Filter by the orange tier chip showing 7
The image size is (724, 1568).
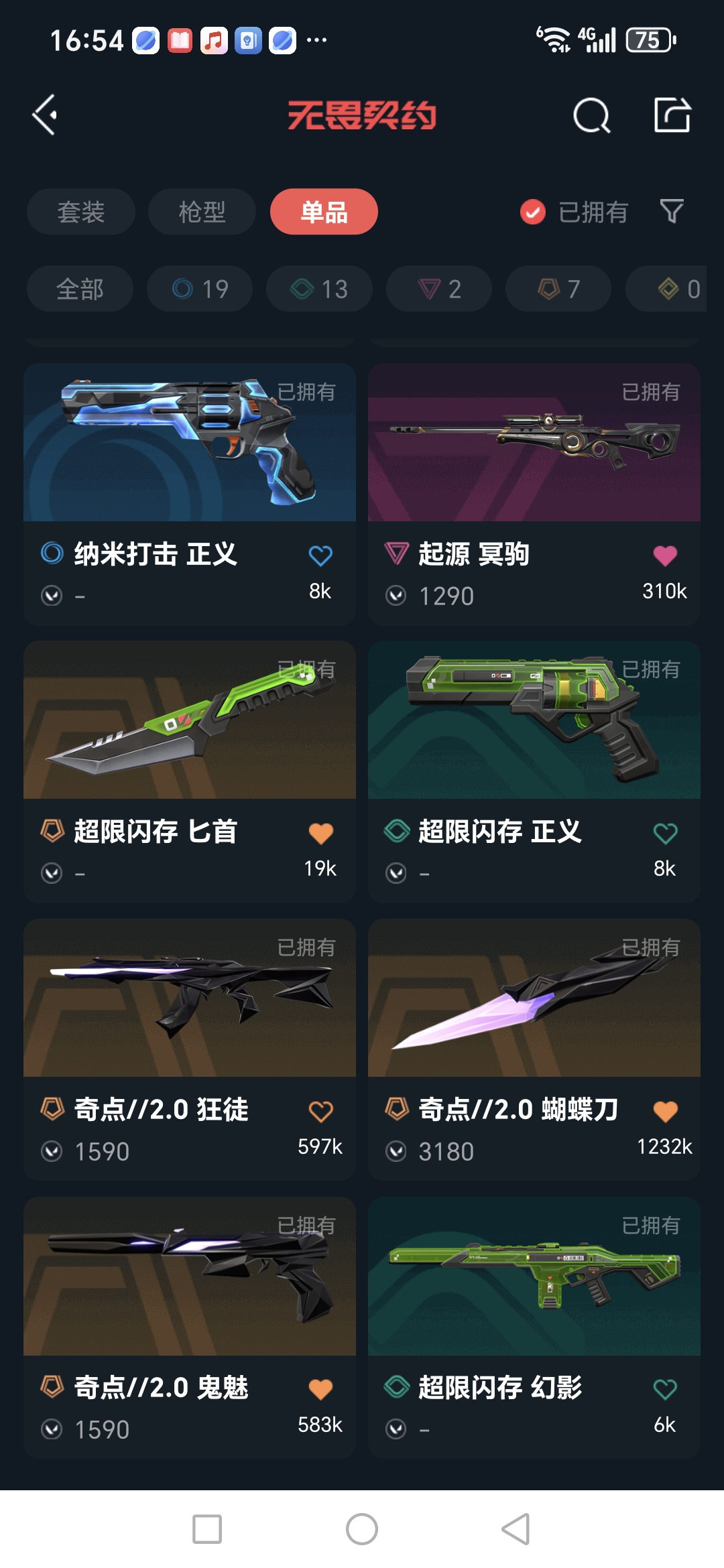pyautogui.click(x=558, y=289)
